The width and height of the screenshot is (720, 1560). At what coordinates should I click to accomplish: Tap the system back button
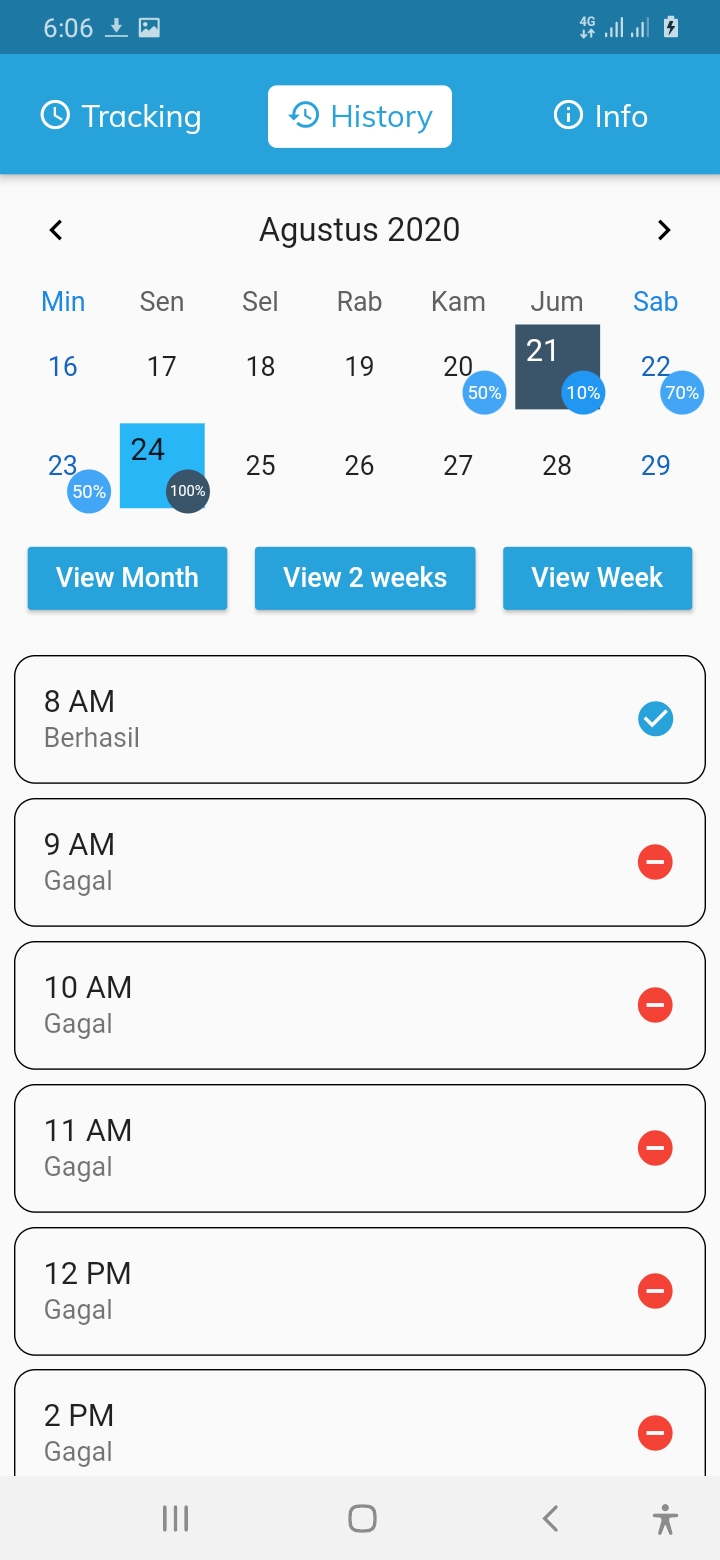[x=550, y=1519]
